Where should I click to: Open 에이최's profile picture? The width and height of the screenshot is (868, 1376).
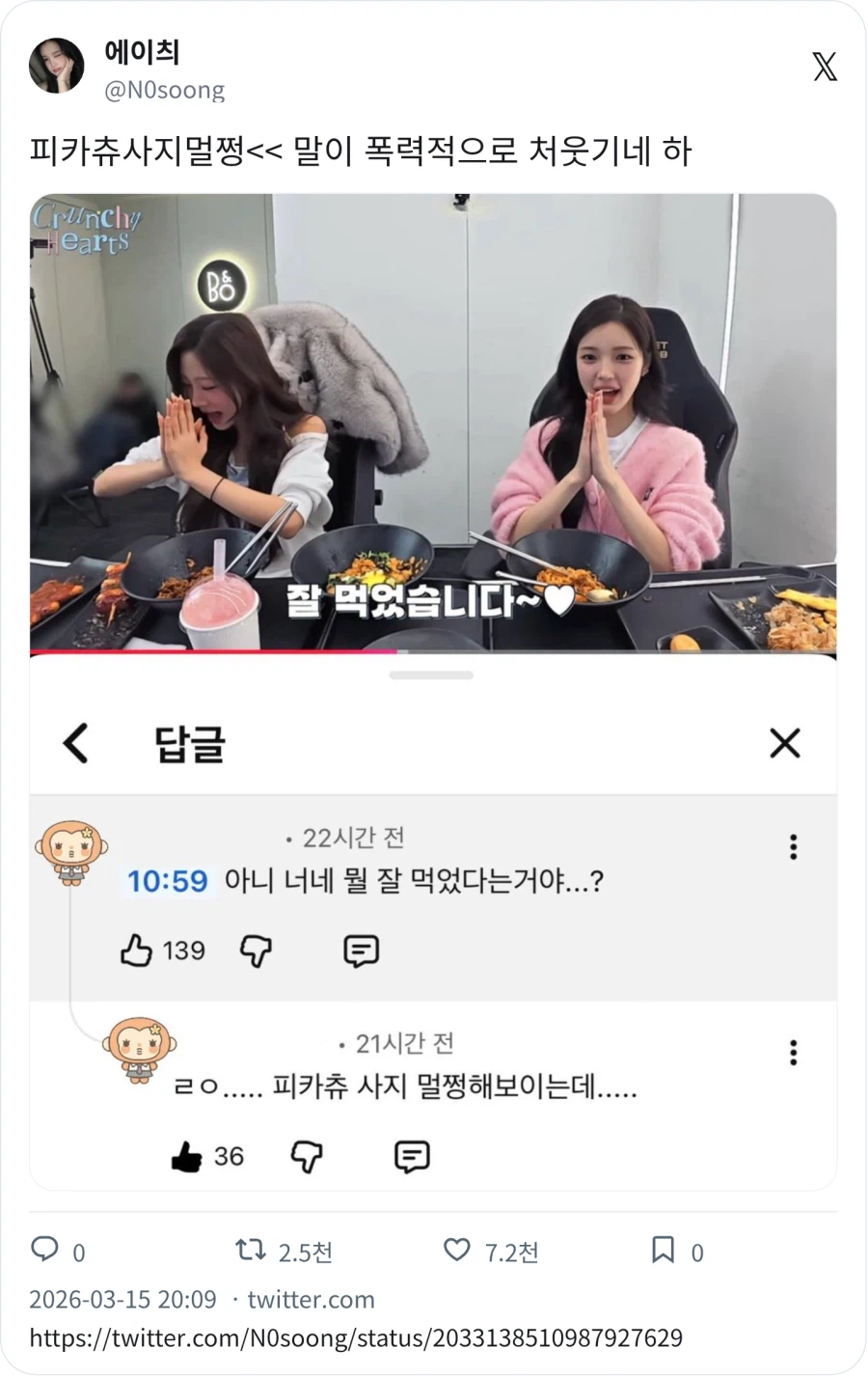click(56, 67)
